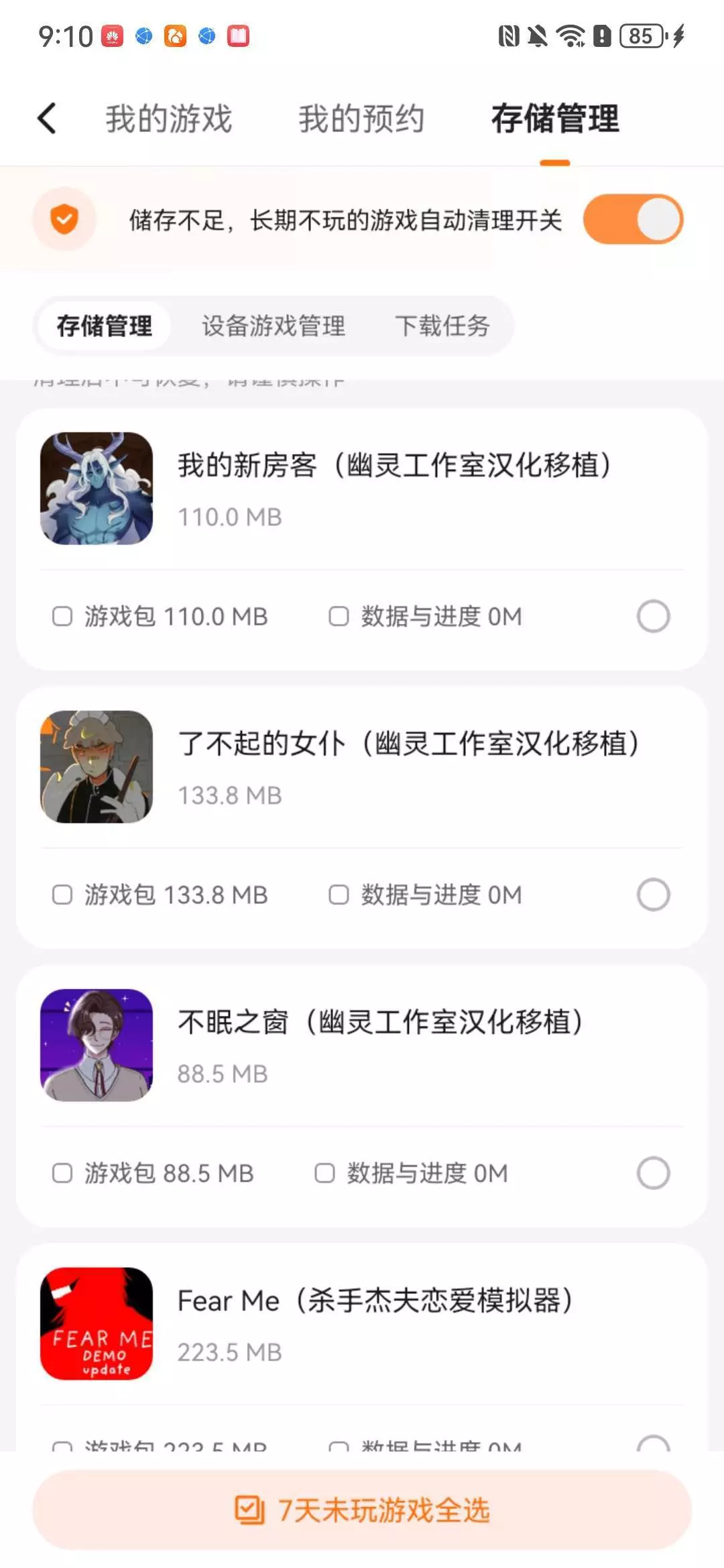Open the 设备游戏管理 sub-tab
Screen dimensions: 724x1568
click(274, 326)
